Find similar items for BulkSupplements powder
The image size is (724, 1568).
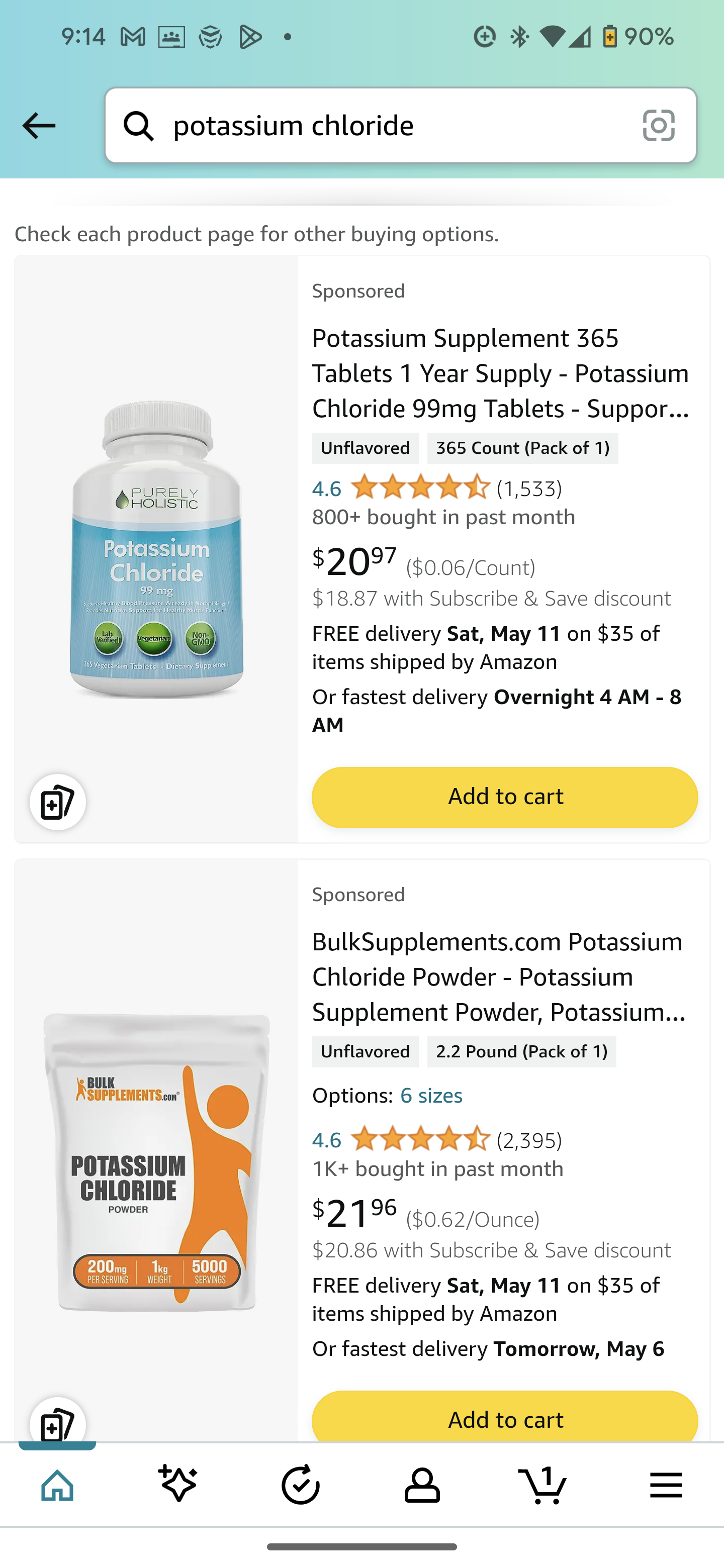(x=58, y=1423)
